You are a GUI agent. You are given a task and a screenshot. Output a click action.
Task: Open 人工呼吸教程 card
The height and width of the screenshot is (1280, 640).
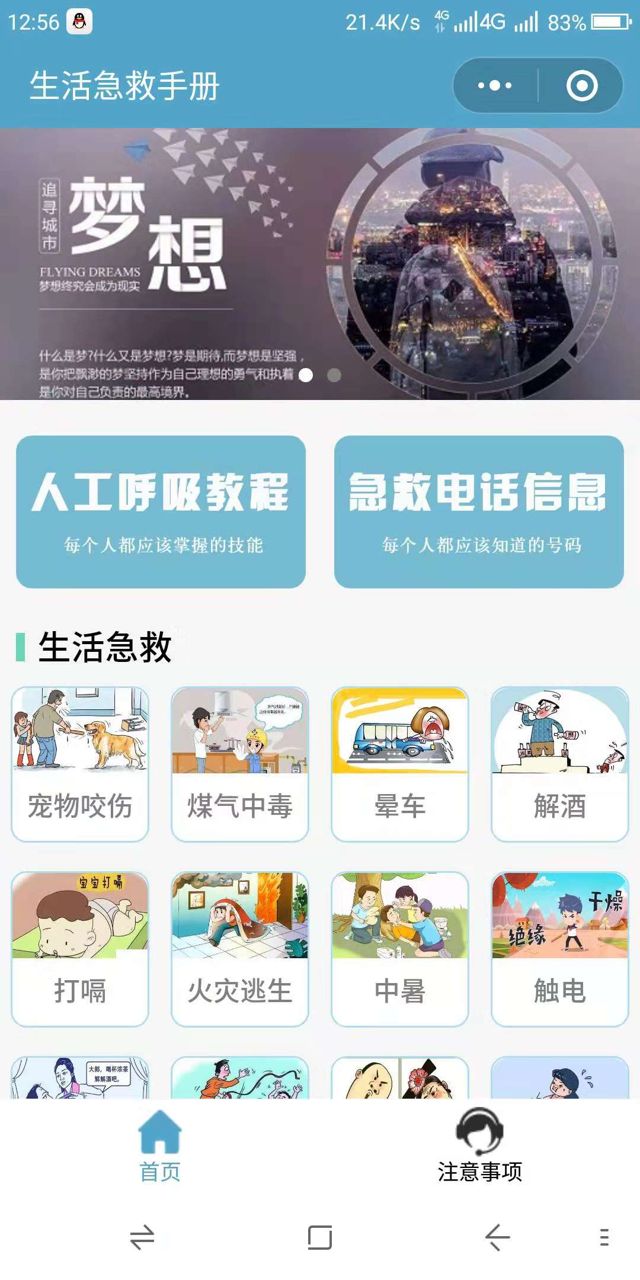point(161,511)
